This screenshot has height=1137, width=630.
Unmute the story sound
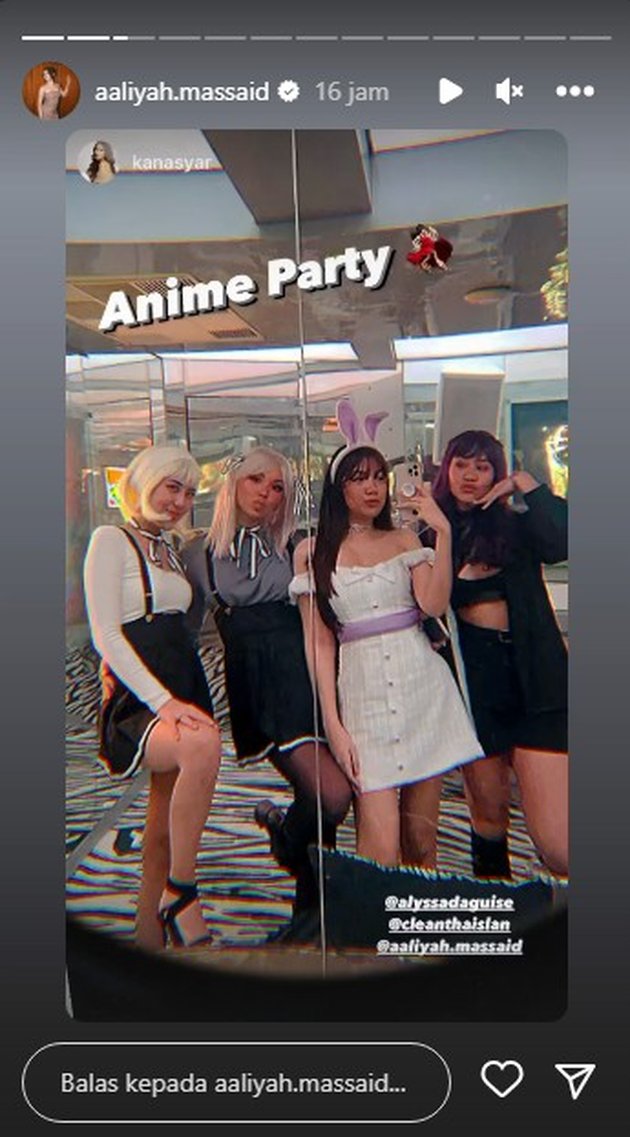click(509, 92)
